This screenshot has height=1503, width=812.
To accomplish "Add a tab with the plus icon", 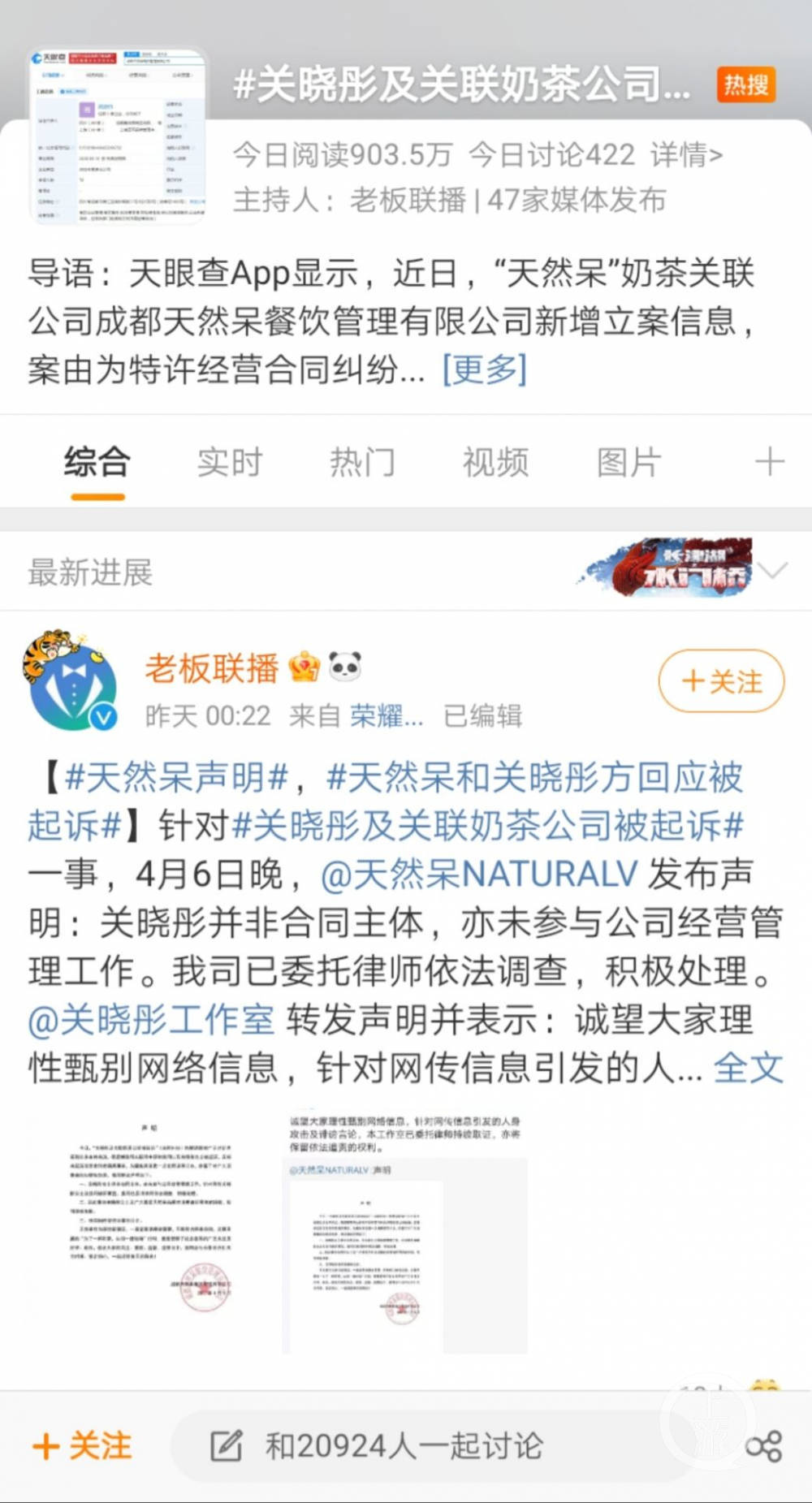I will click(x=769, y=462).
